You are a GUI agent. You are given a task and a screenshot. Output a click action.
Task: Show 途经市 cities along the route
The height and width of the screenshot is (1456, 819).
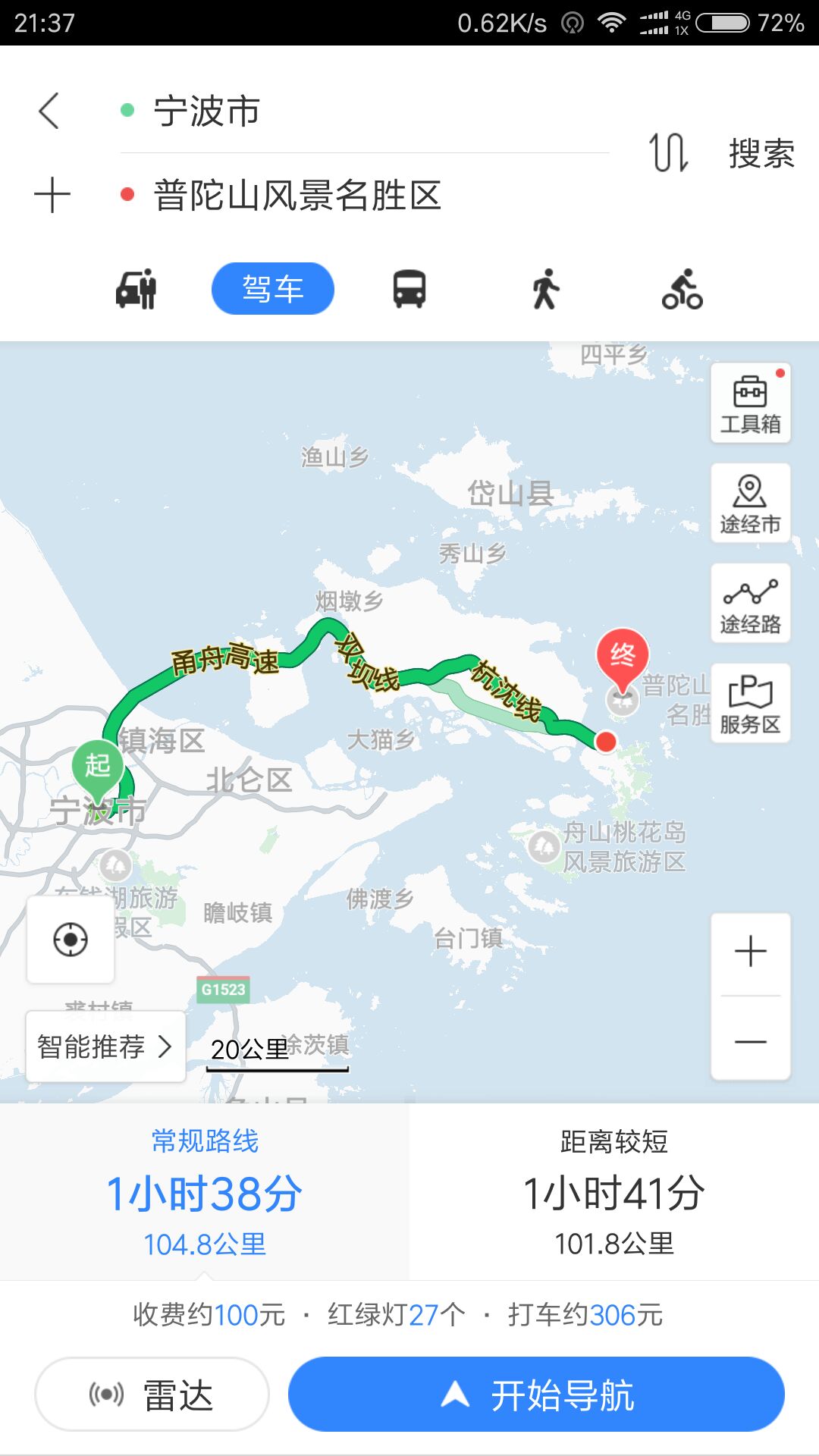point(750,504)
